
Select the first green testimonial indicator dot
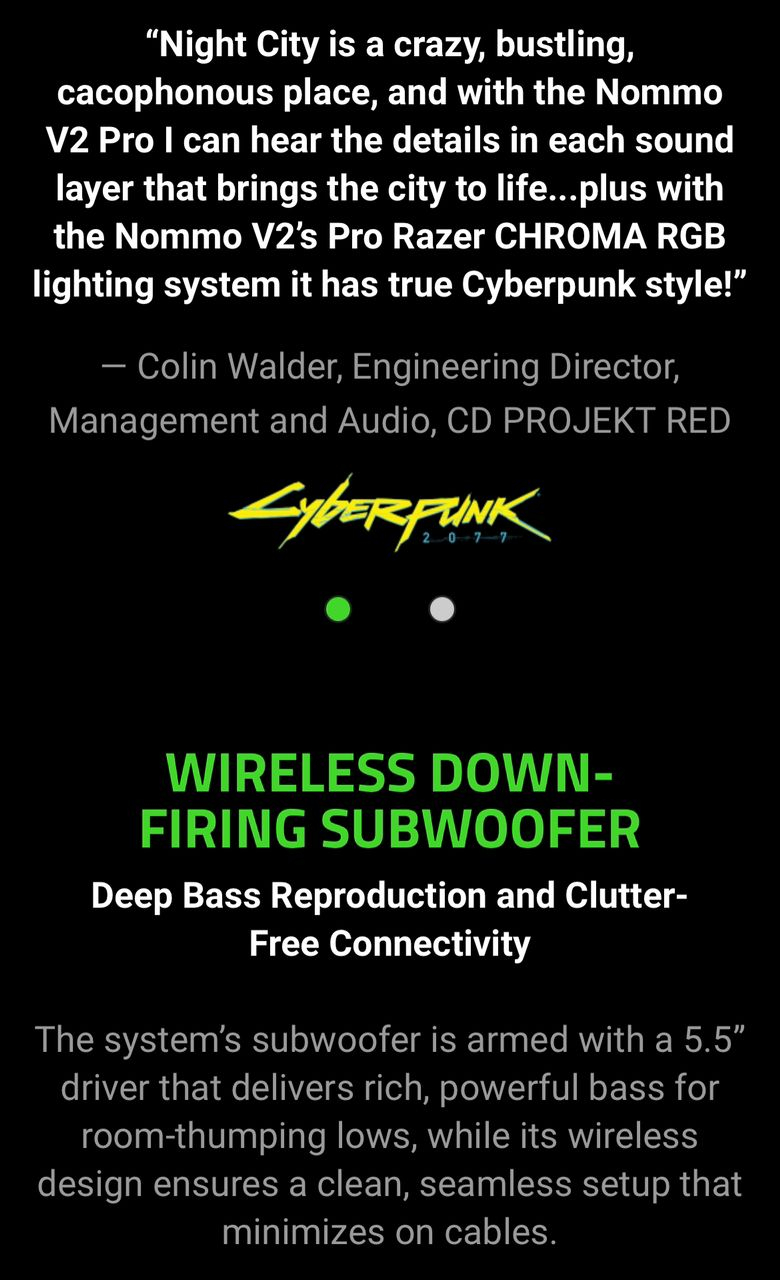tap(339, 608)
